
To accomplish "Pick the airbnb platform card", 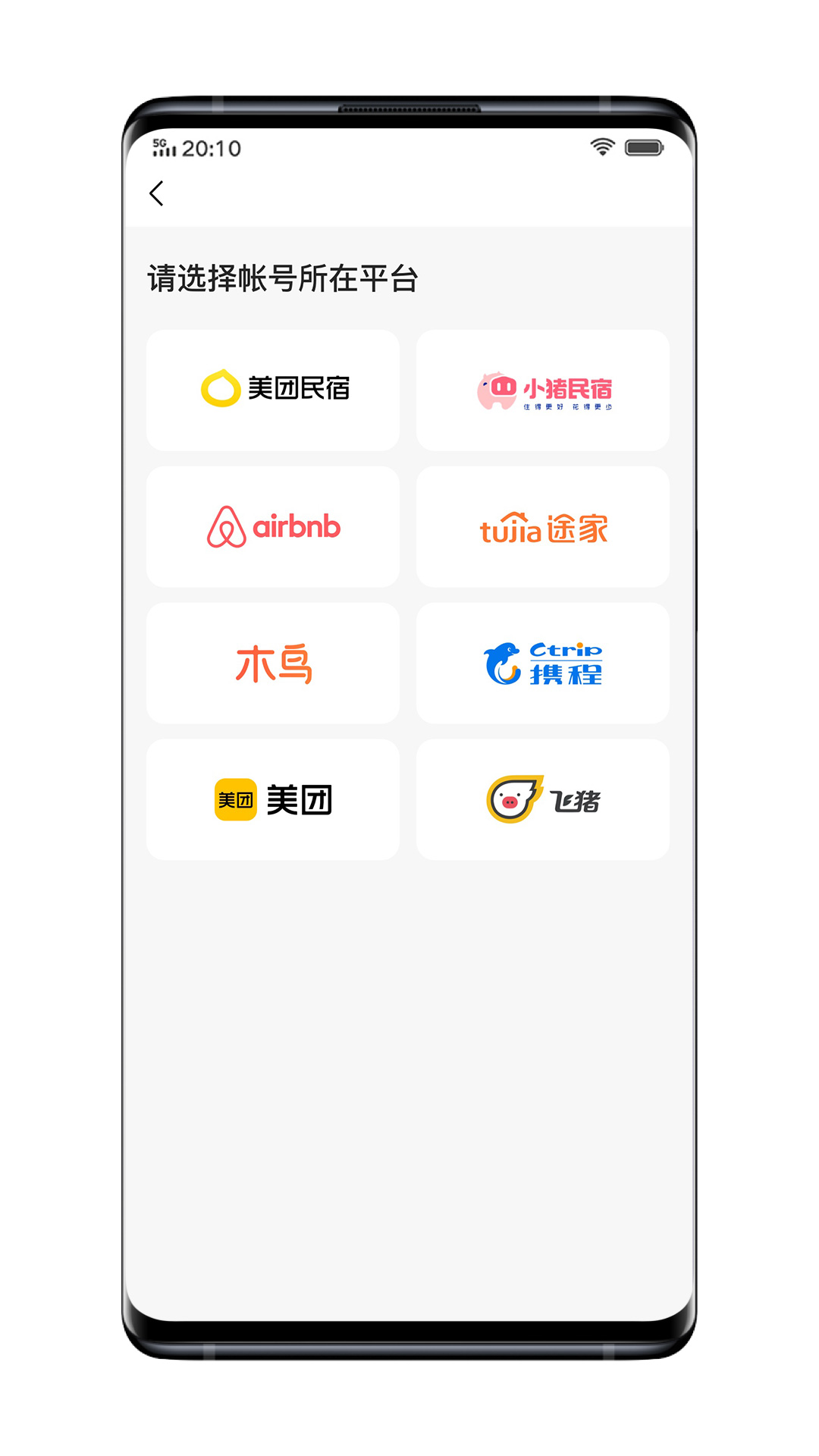I will [273, 526].
